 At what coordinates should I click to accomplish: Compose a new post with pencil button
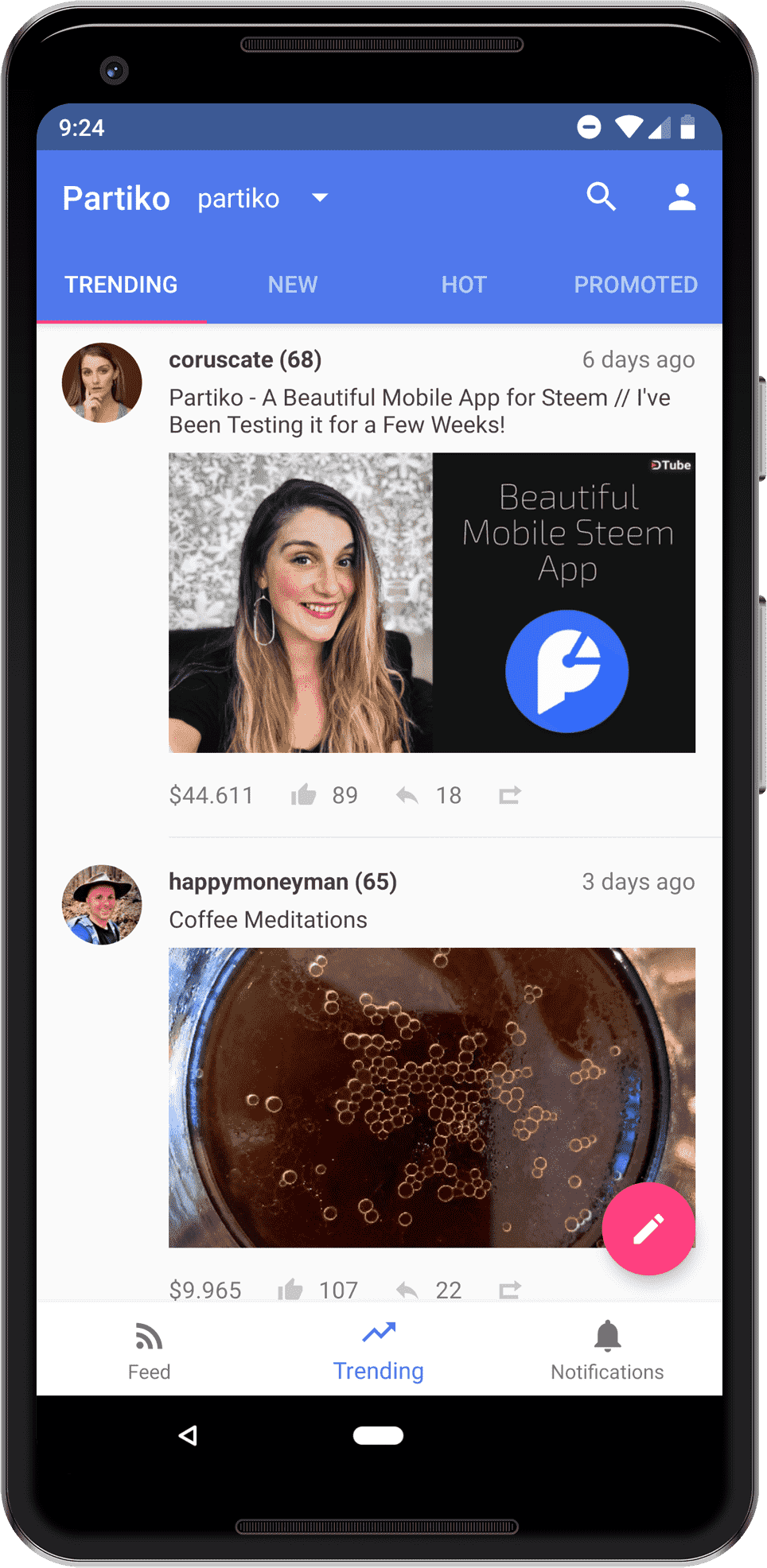coord(648,1228)
